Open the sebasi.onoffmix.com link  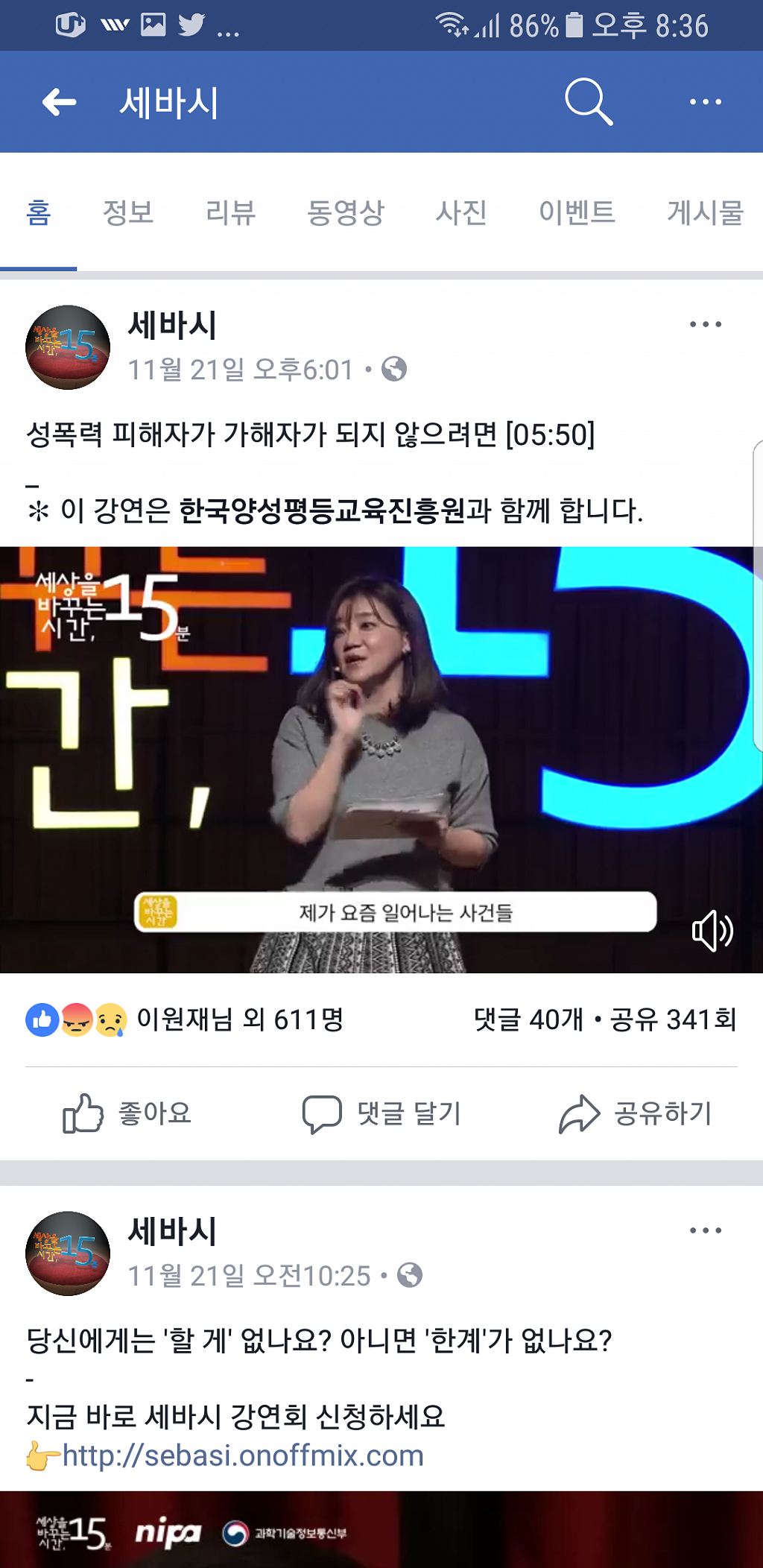[243, 1455]
